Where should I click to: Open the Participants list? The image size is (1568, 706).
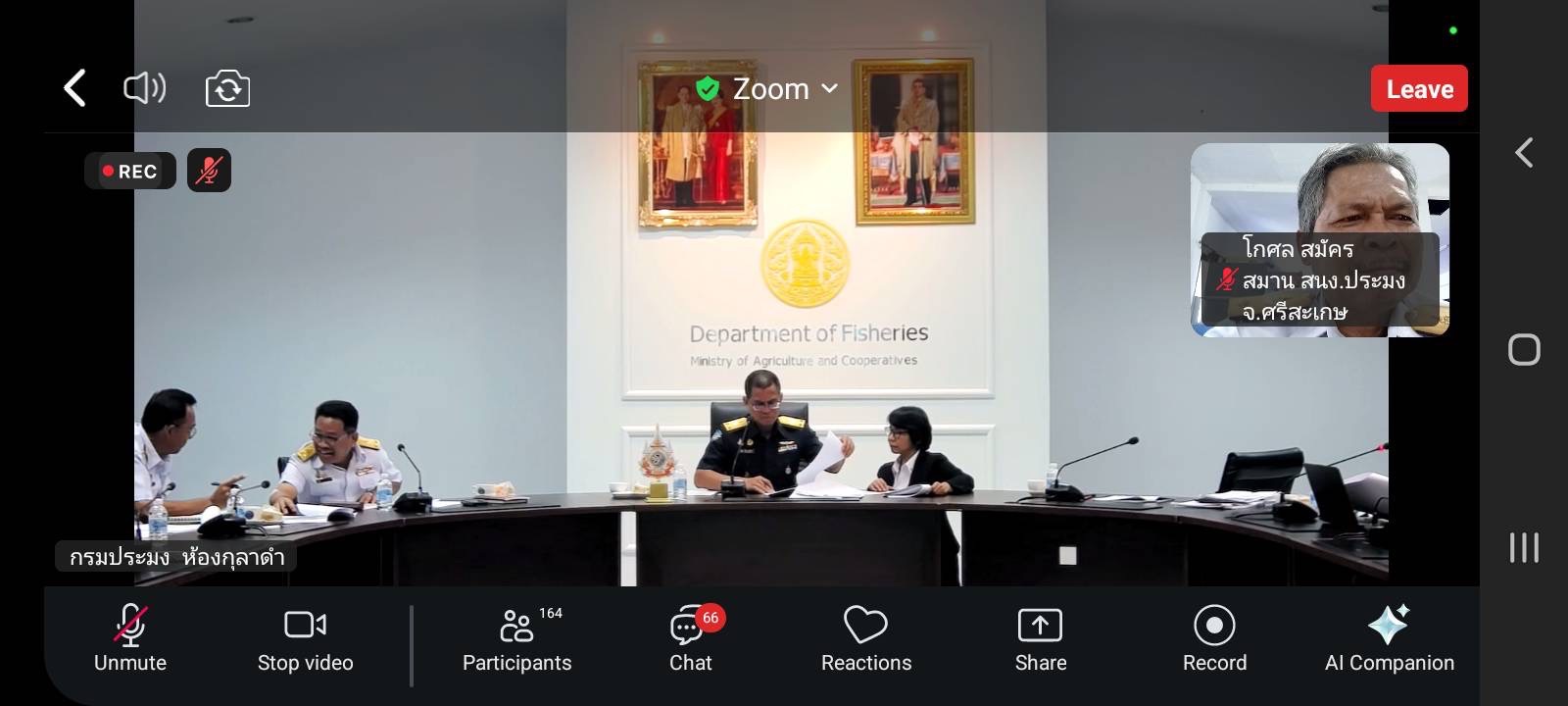coord(517,638)
